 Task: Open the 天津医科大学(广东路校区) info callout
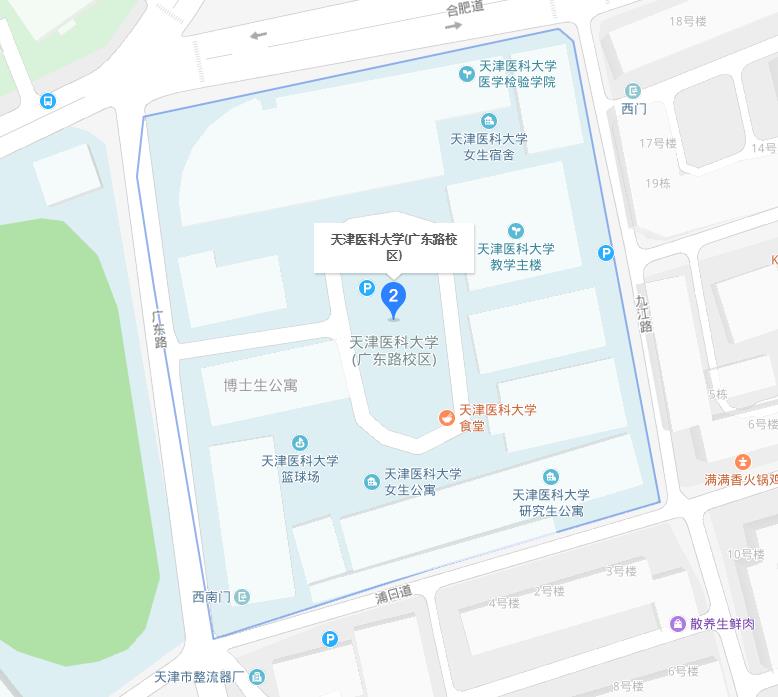click(x=394, y=246)
